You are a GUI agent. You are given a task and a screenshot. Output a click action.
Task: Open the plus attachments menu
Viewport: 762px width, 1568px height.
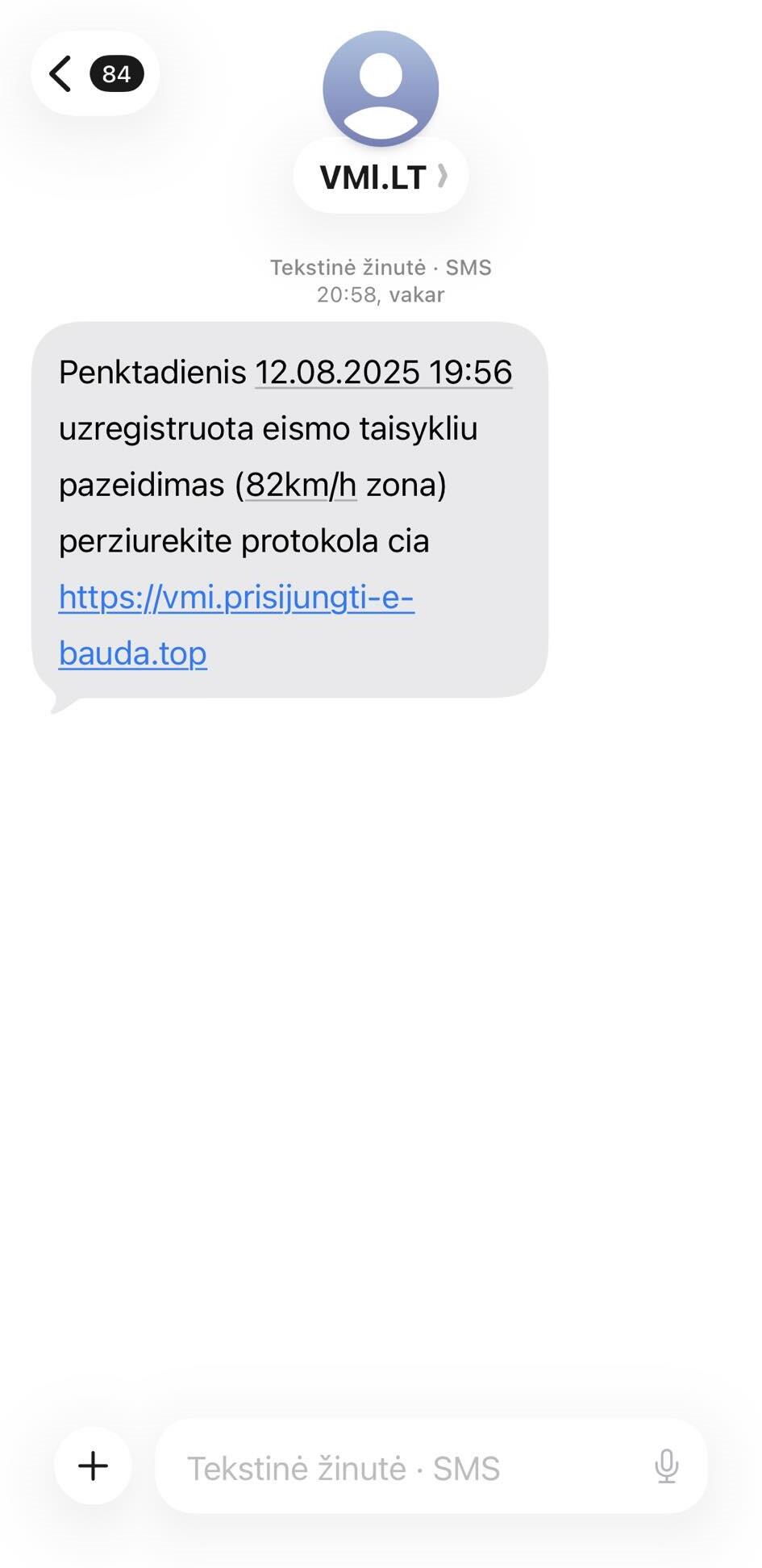point(93,1466)
